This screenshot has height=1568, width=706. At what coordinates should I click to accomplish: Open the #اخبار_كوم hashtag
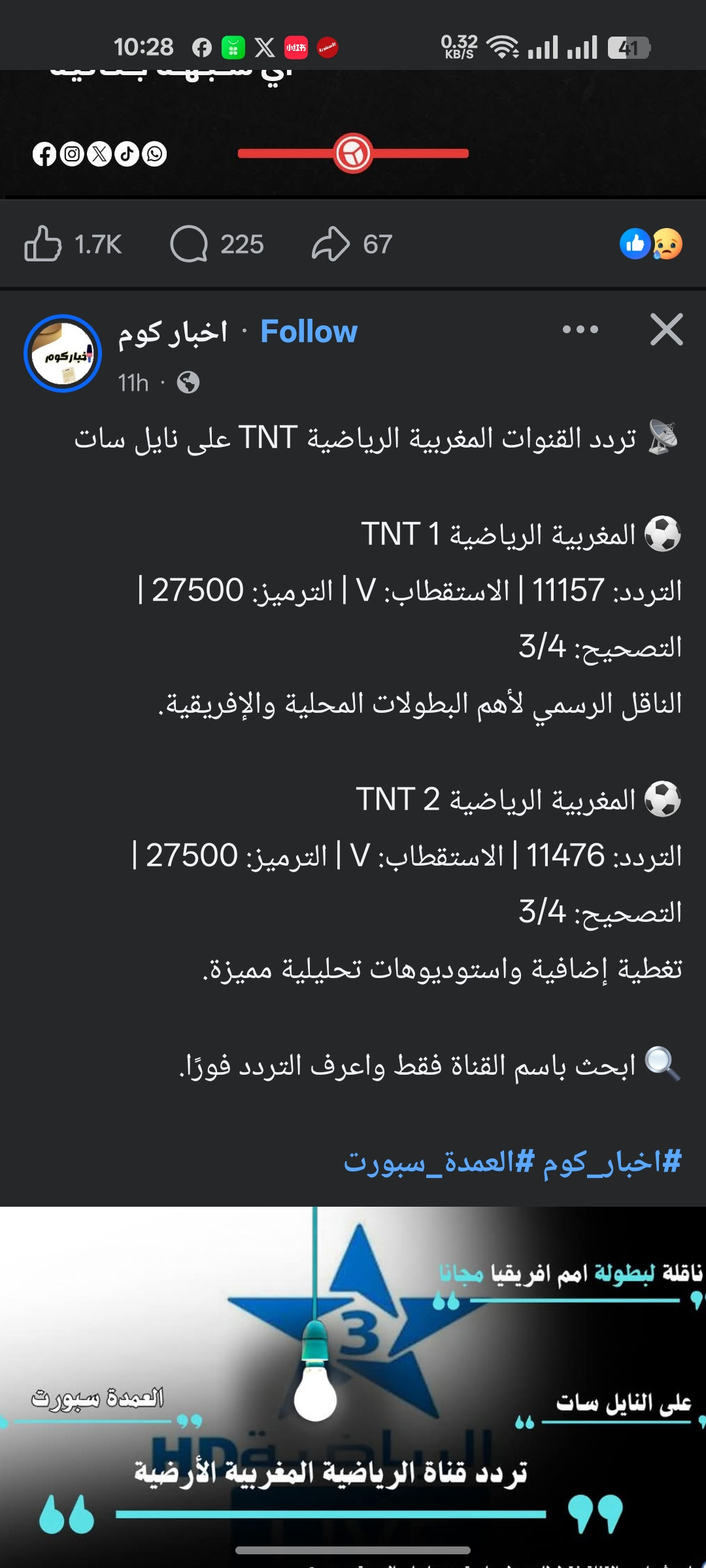[x=613, y=1162]
